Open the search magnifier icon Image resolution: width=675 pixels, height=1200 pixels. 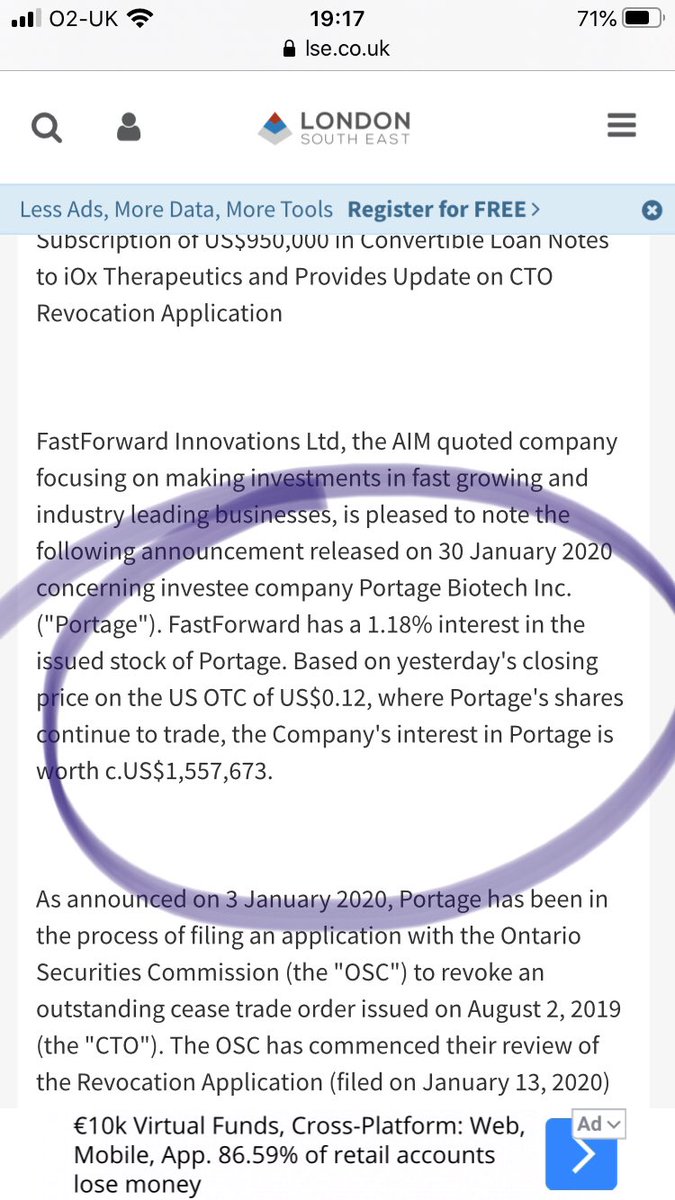pos(47,127)
